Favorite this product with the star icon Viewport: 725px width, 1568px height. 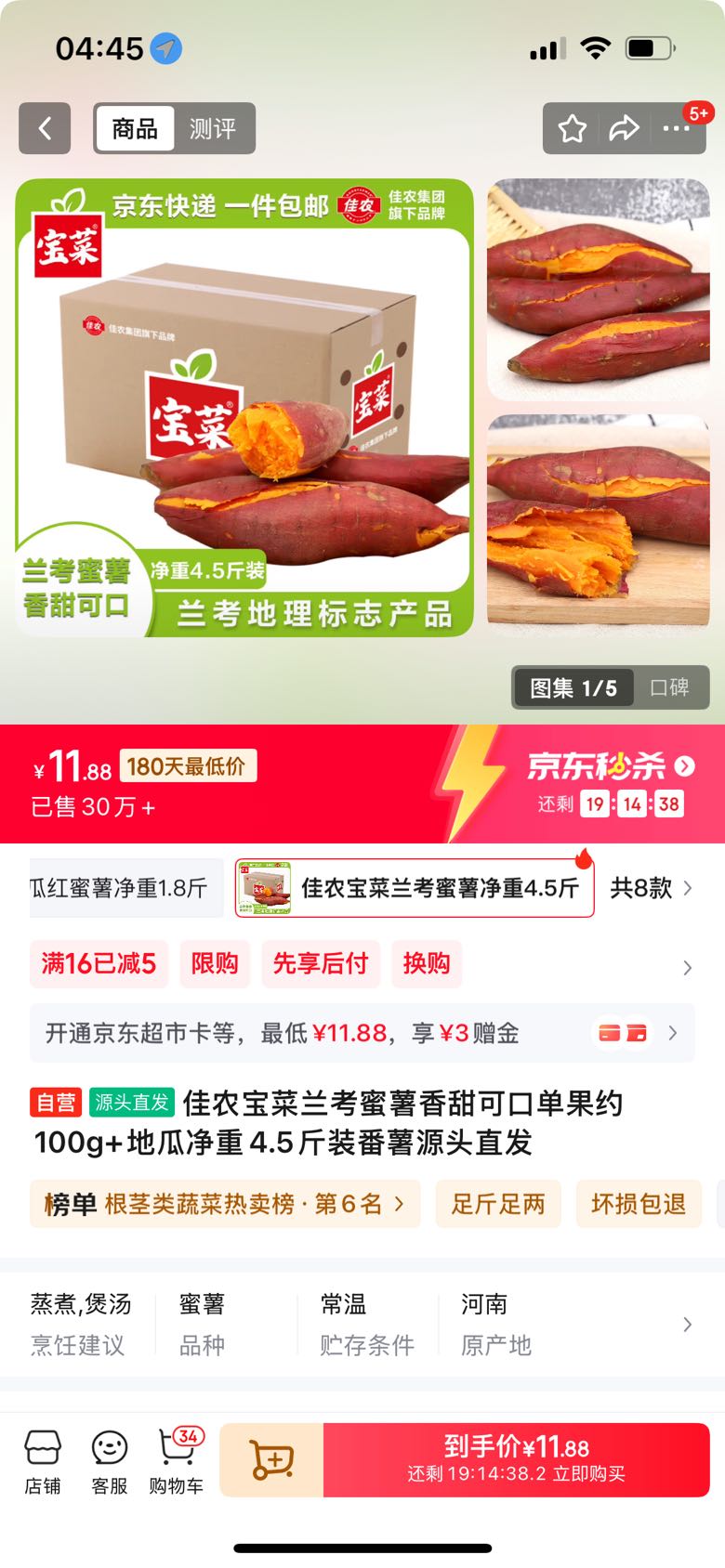click(x=572, y=128)
